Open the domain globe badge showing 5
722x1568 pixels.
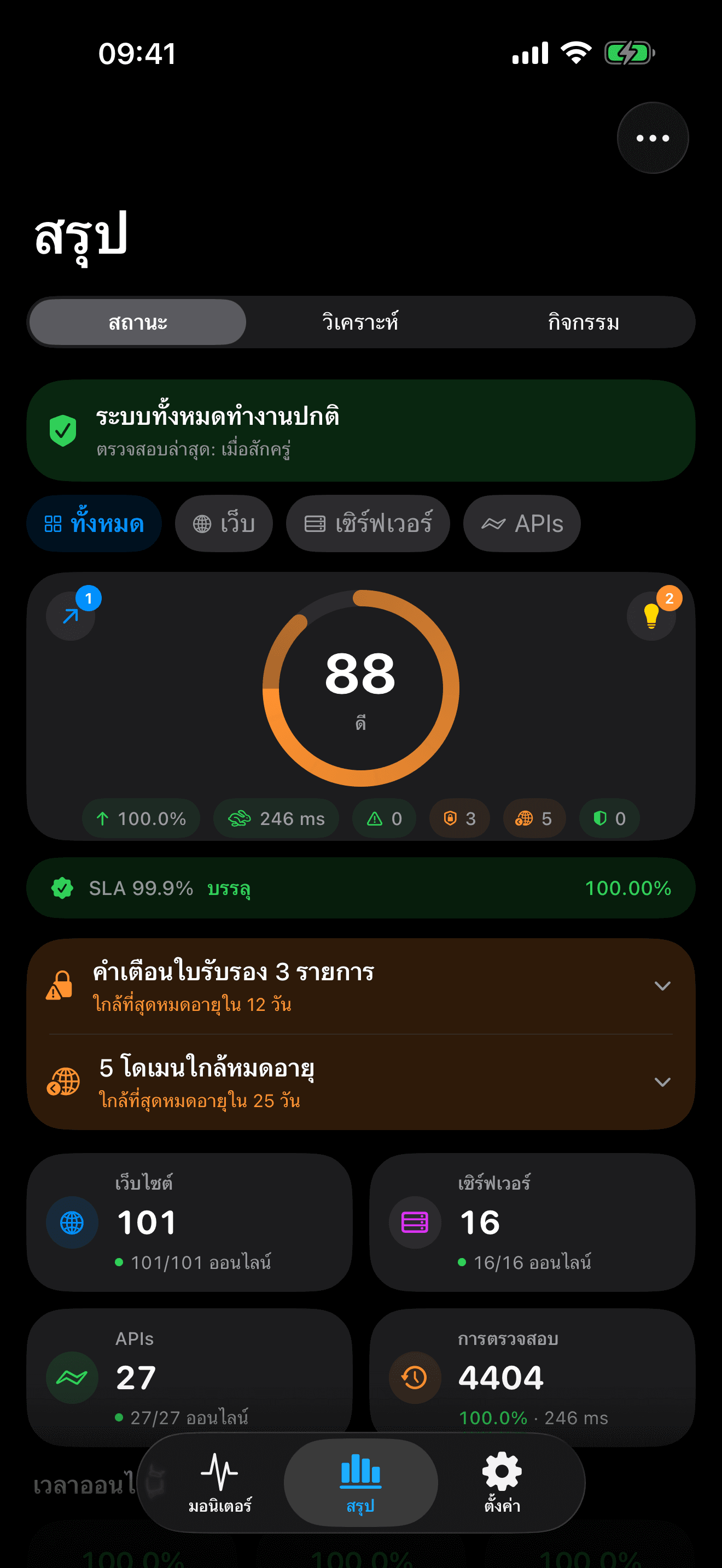click(534, 818)
